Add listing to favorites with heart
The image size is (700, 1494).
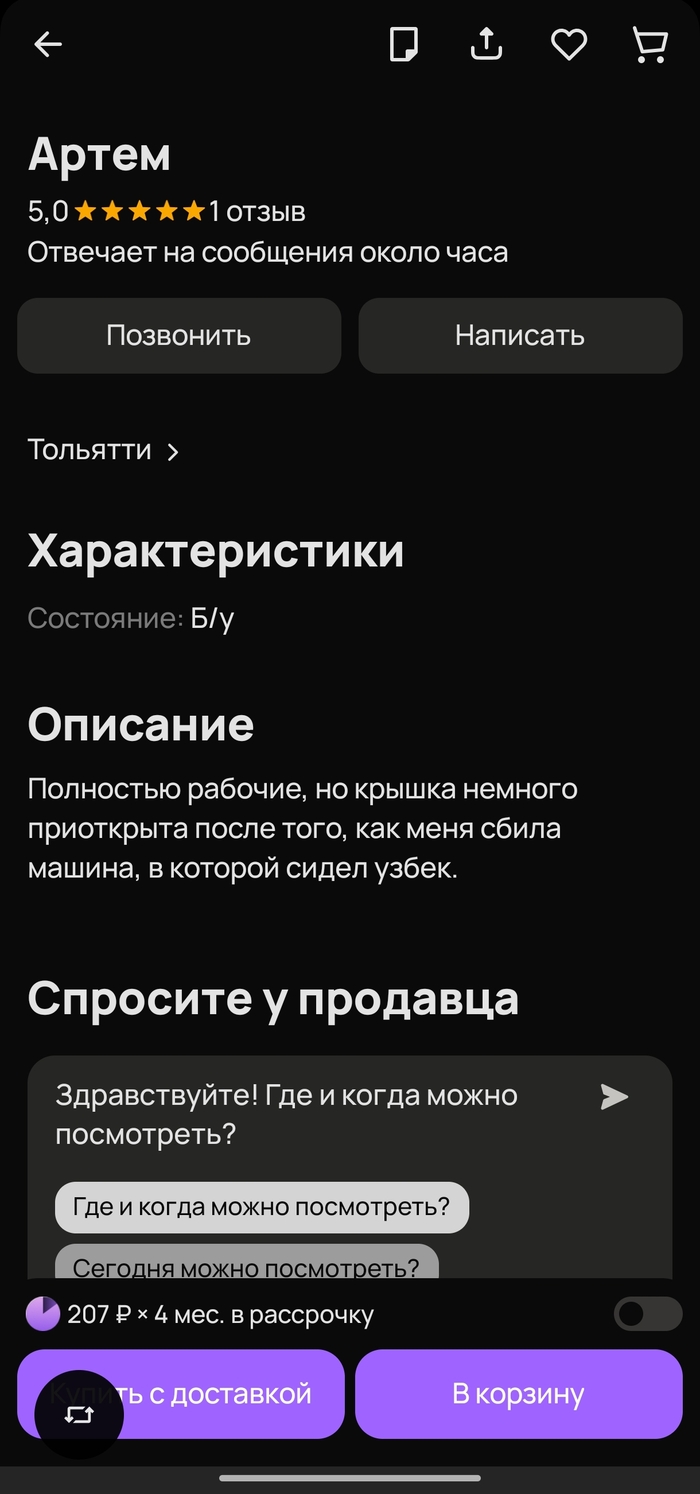(x=569, y=44)
